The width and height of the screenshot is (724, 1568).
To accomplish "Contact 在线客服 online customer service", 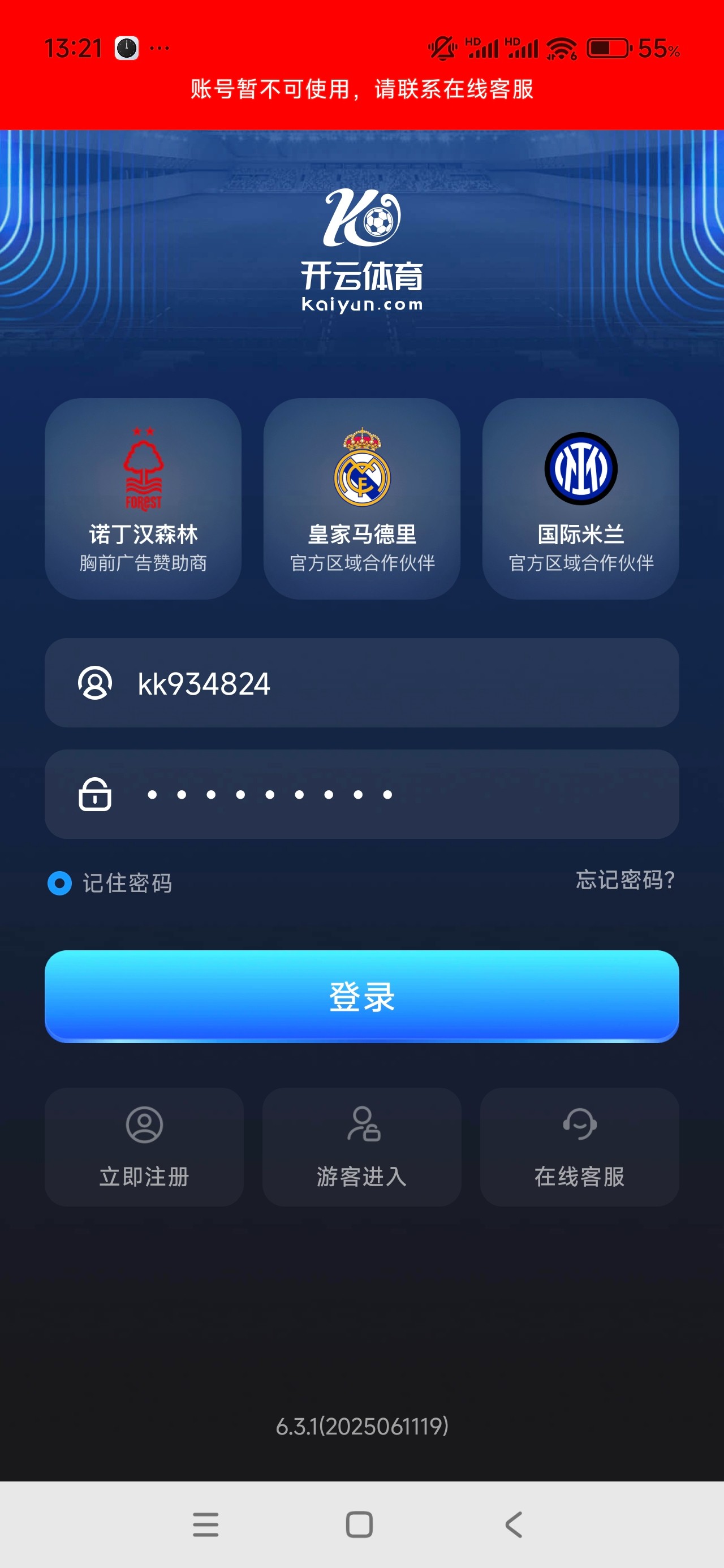I will [579, 1147].
